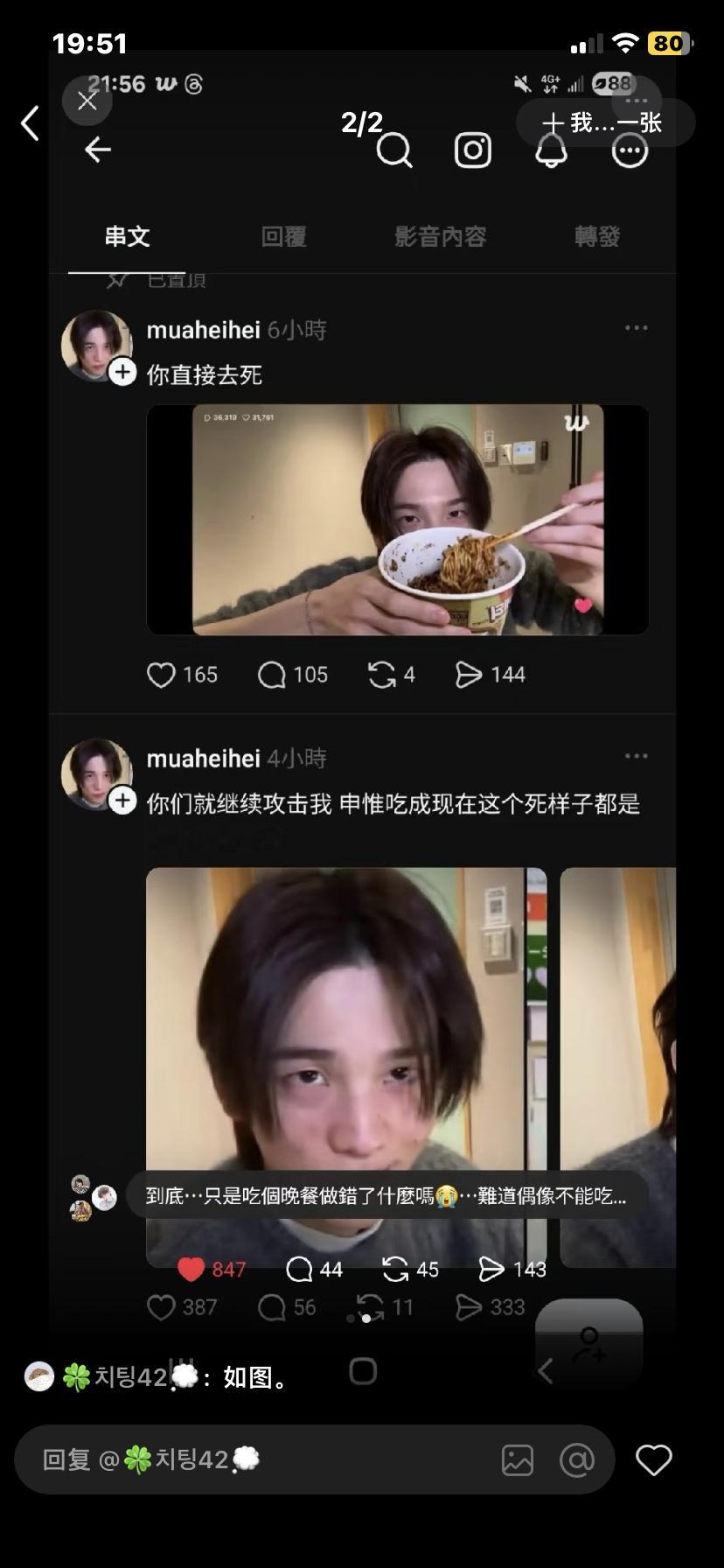Like muaheihei's noodle-eating post
Viewport: 724px width, 1568px height.
[x=161, y=675]
